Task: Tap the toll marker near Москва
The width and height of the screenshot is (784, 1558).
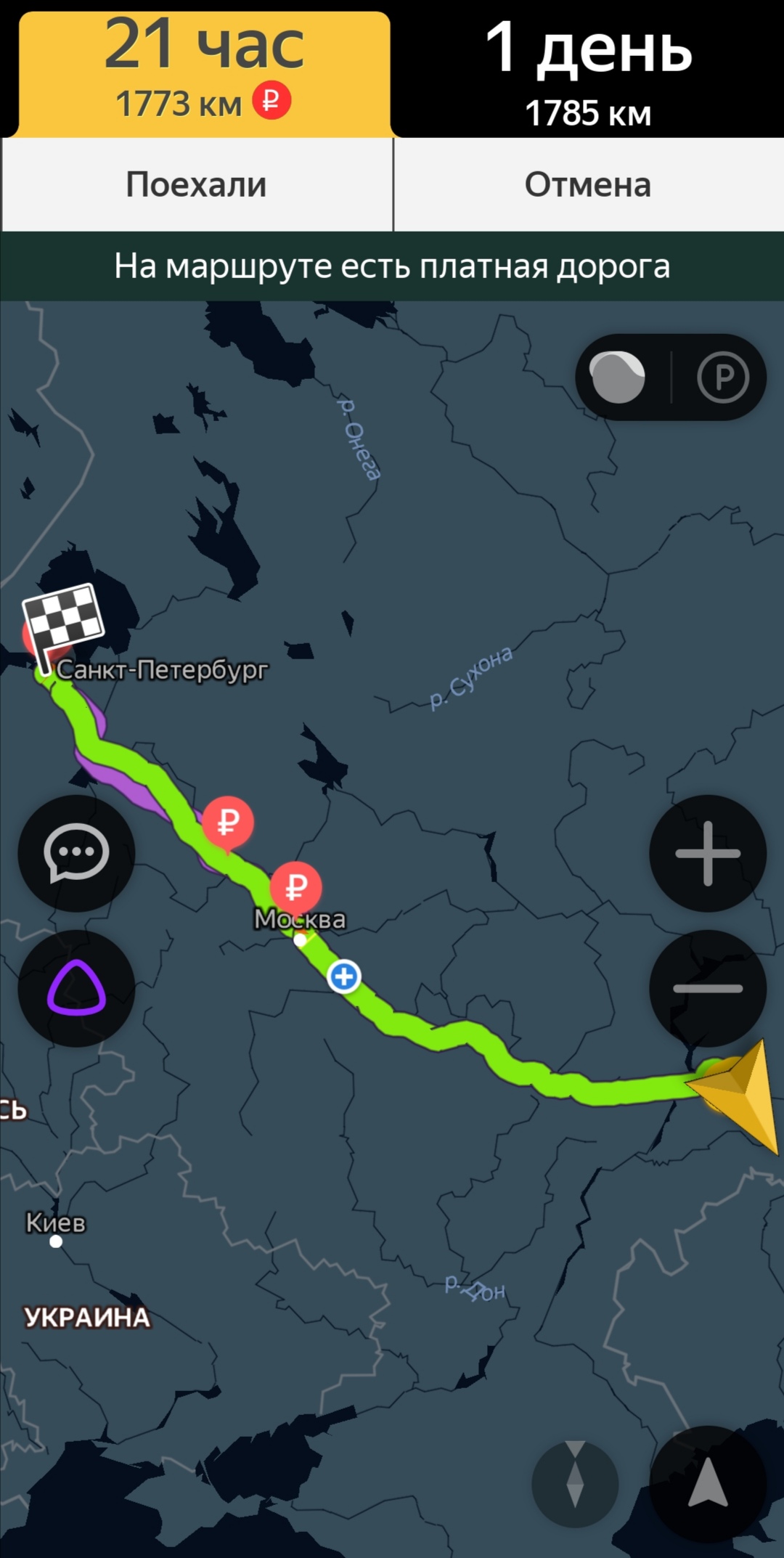Action: [295, 887]
